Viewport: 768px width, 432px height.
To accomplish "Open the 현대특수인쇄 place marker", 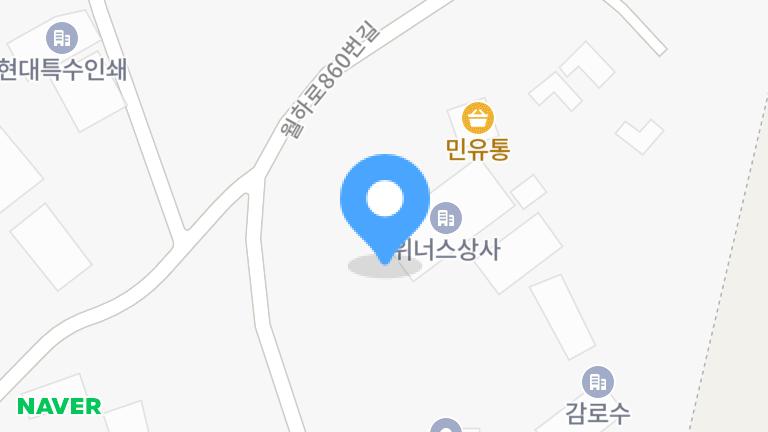I will (62, 39).
